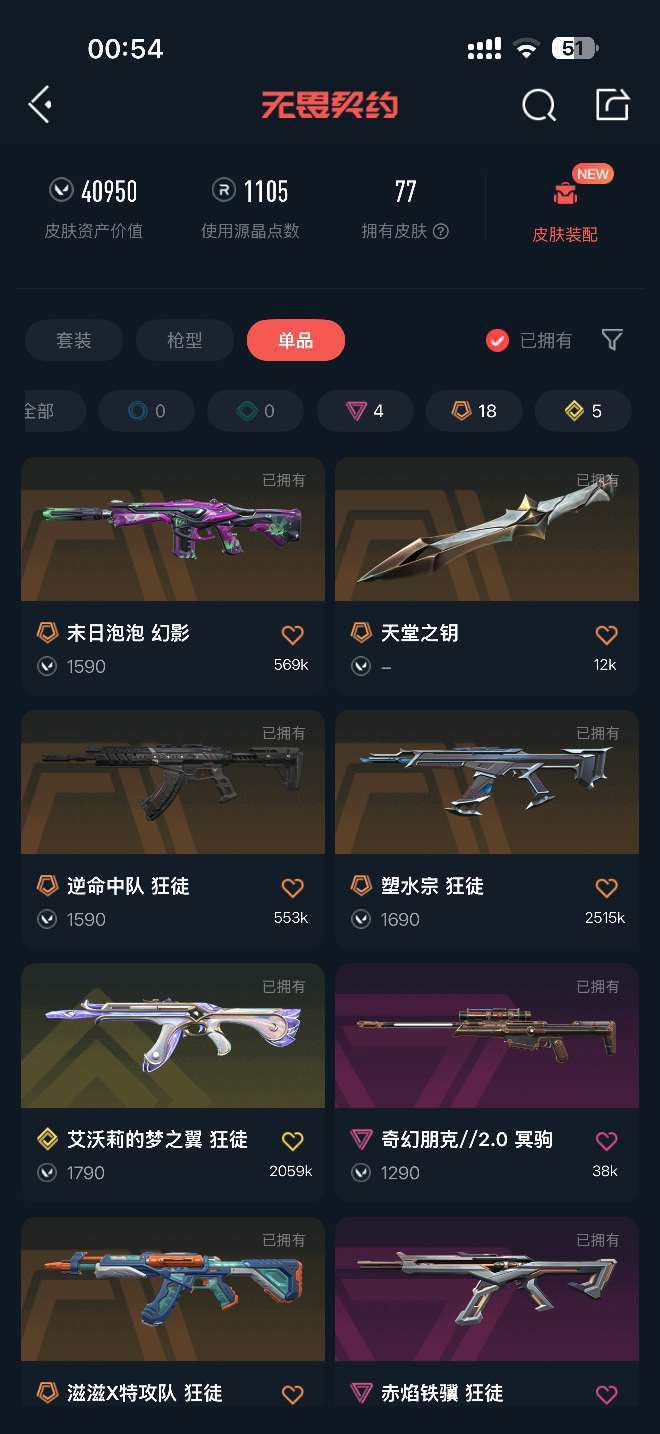660x1434 pixels.
Task: Filter by orange tier chip showing 18
Action: pos(474,411)
